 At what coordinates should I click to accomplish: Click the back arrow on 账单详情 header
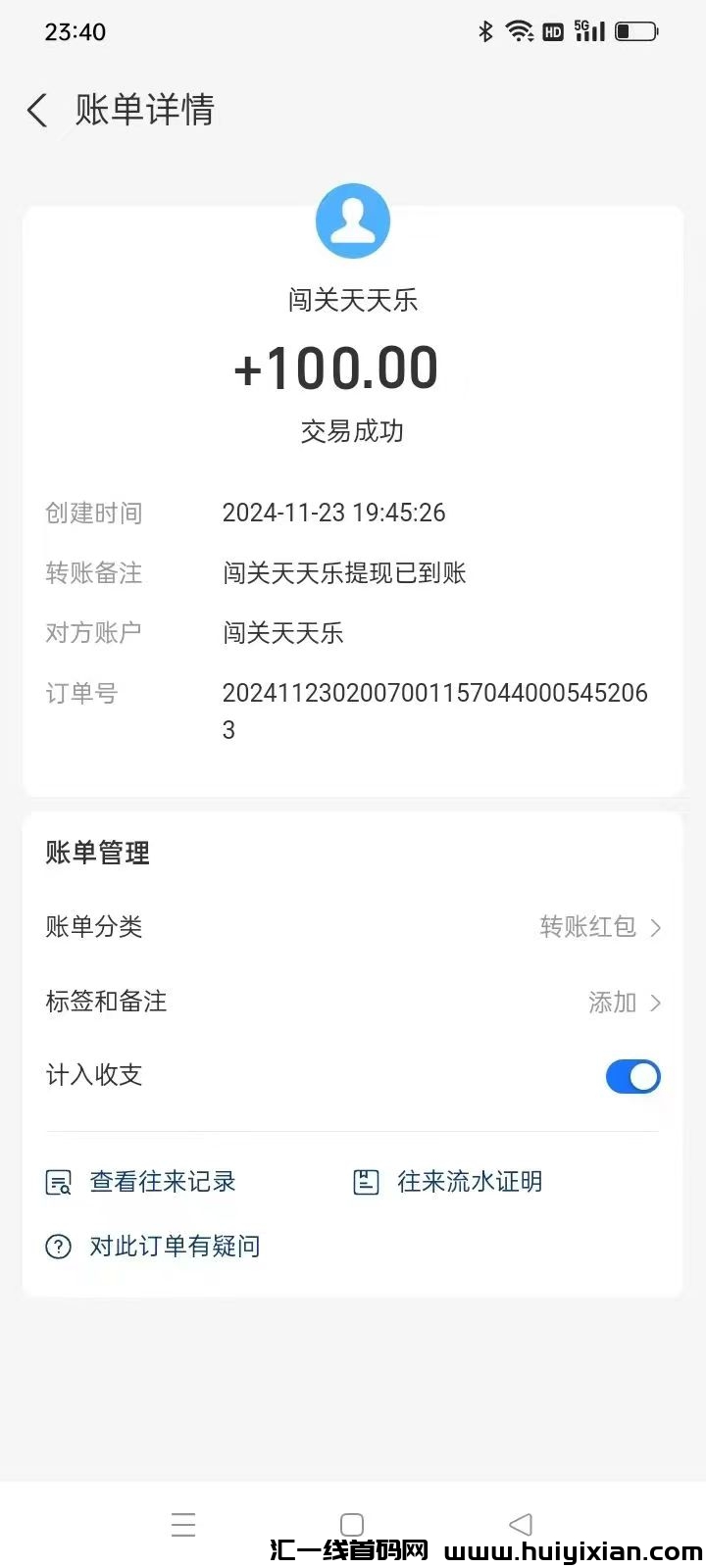pos(36,111)
